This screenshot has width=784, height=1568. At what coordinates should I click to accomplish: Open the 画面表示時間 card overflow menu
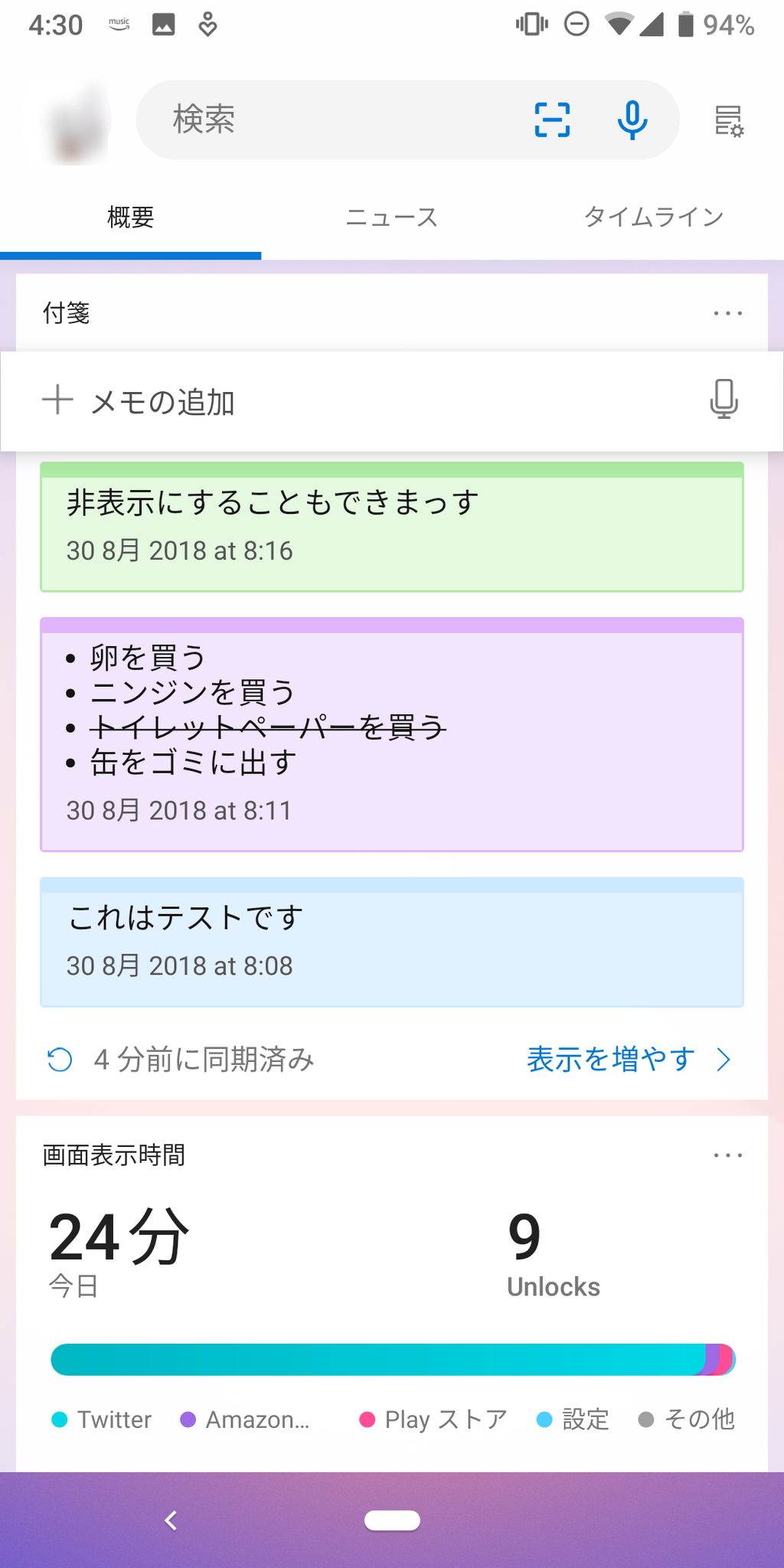pyautogui.click(x=727, y=1155)
